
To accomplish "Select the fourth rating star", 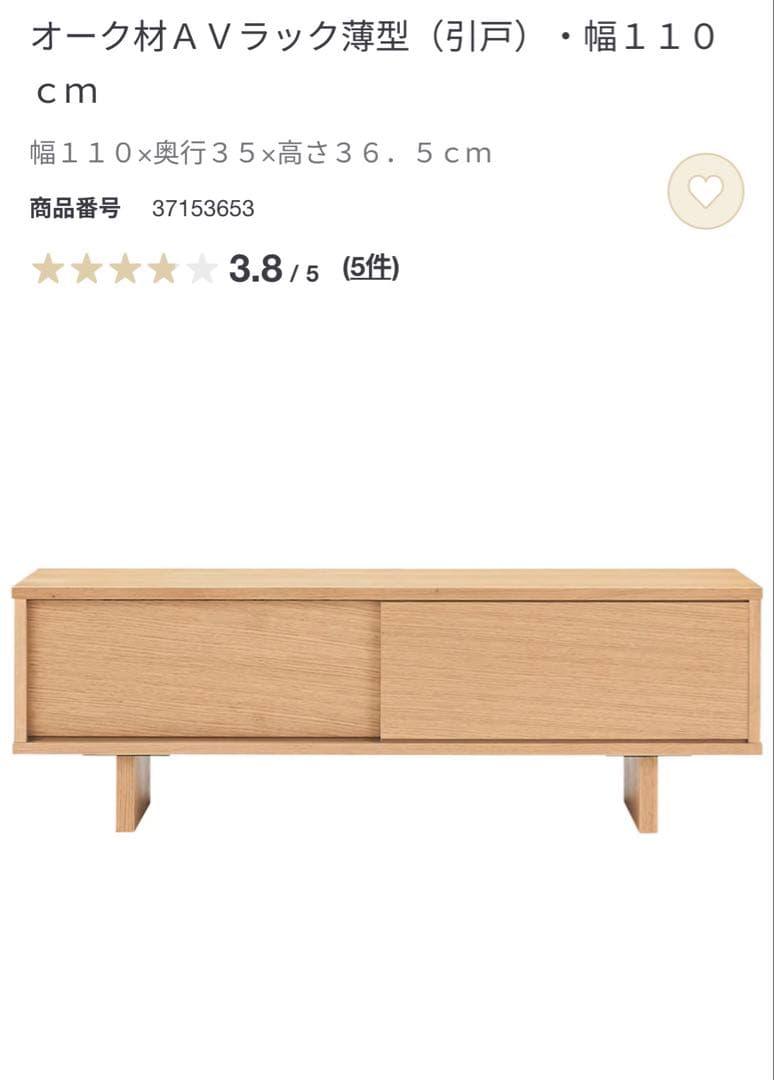I will click(163, 268).
